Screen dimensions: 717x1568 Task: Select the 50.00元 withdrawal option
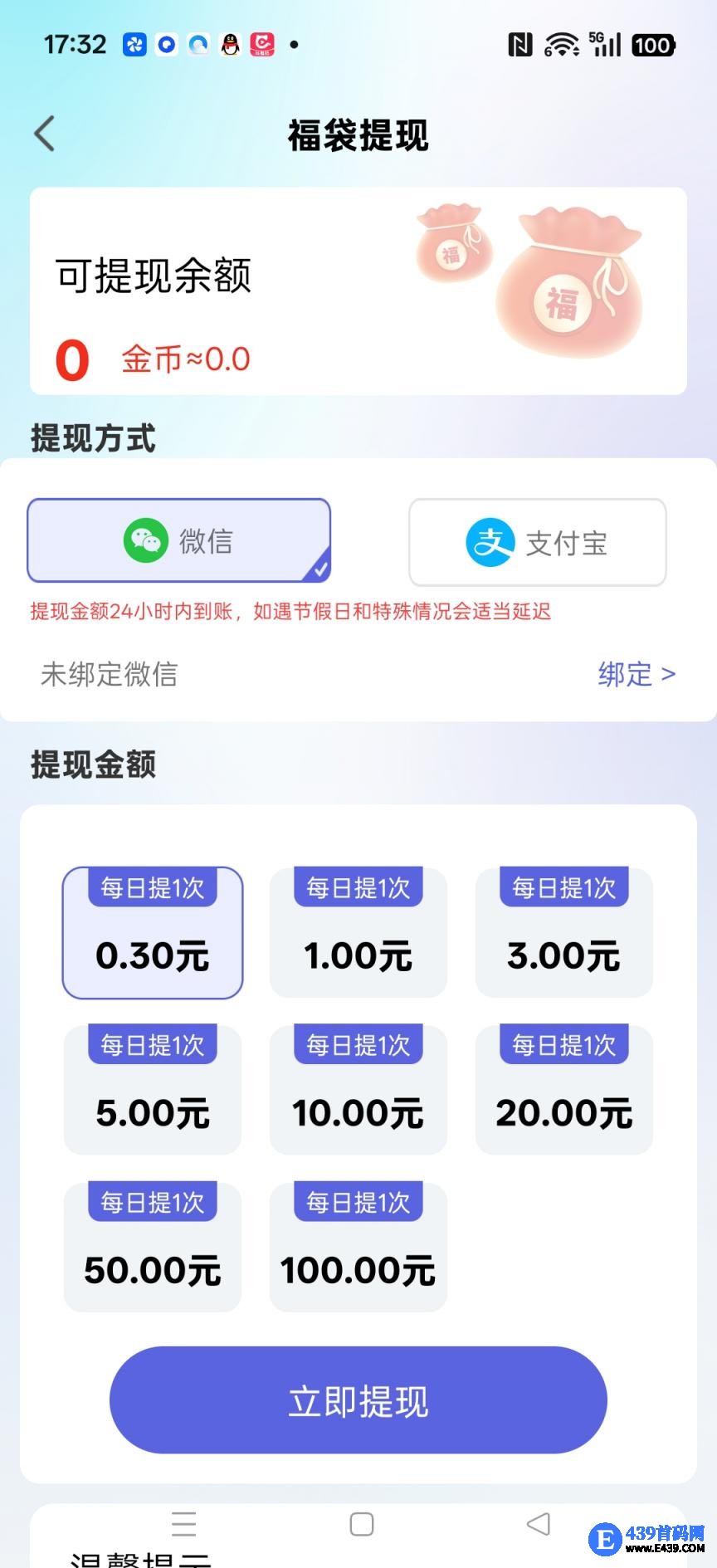coord(153,1248)
